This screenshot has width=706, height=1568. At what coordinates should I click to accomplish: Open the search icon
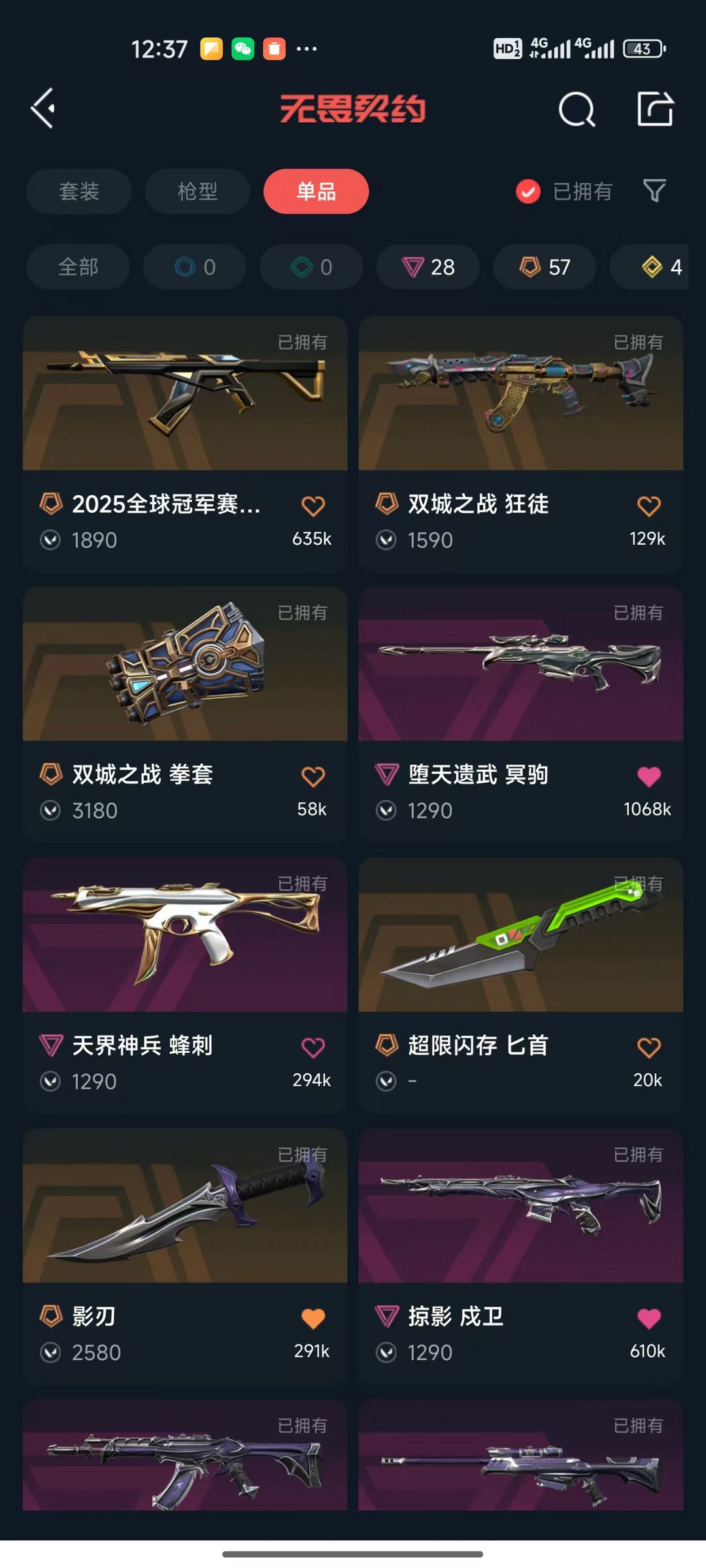[577, 109]
